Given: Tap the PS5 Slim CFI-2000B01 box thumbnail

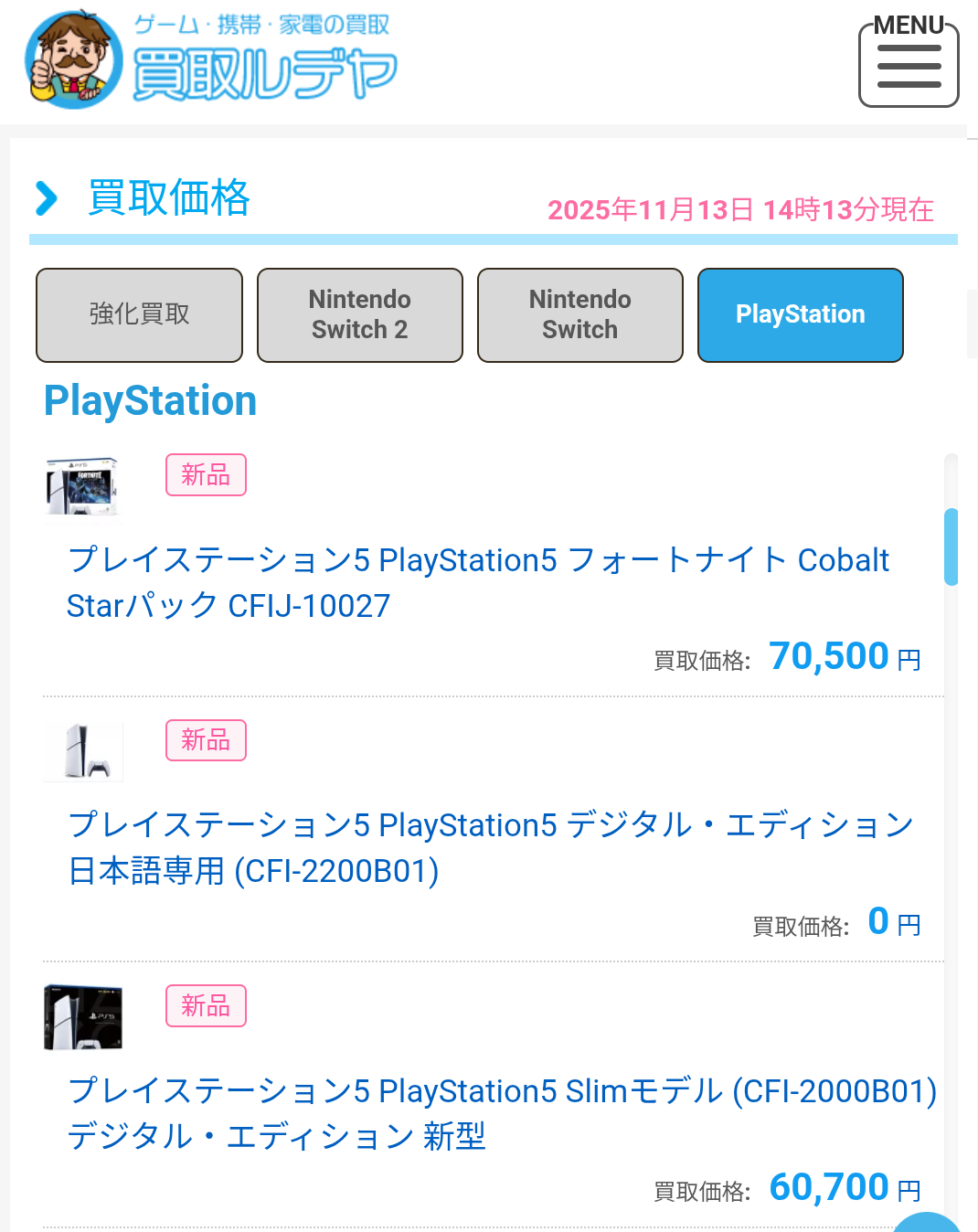Looking at the screenshot, I should click(x=83, y=1017).
